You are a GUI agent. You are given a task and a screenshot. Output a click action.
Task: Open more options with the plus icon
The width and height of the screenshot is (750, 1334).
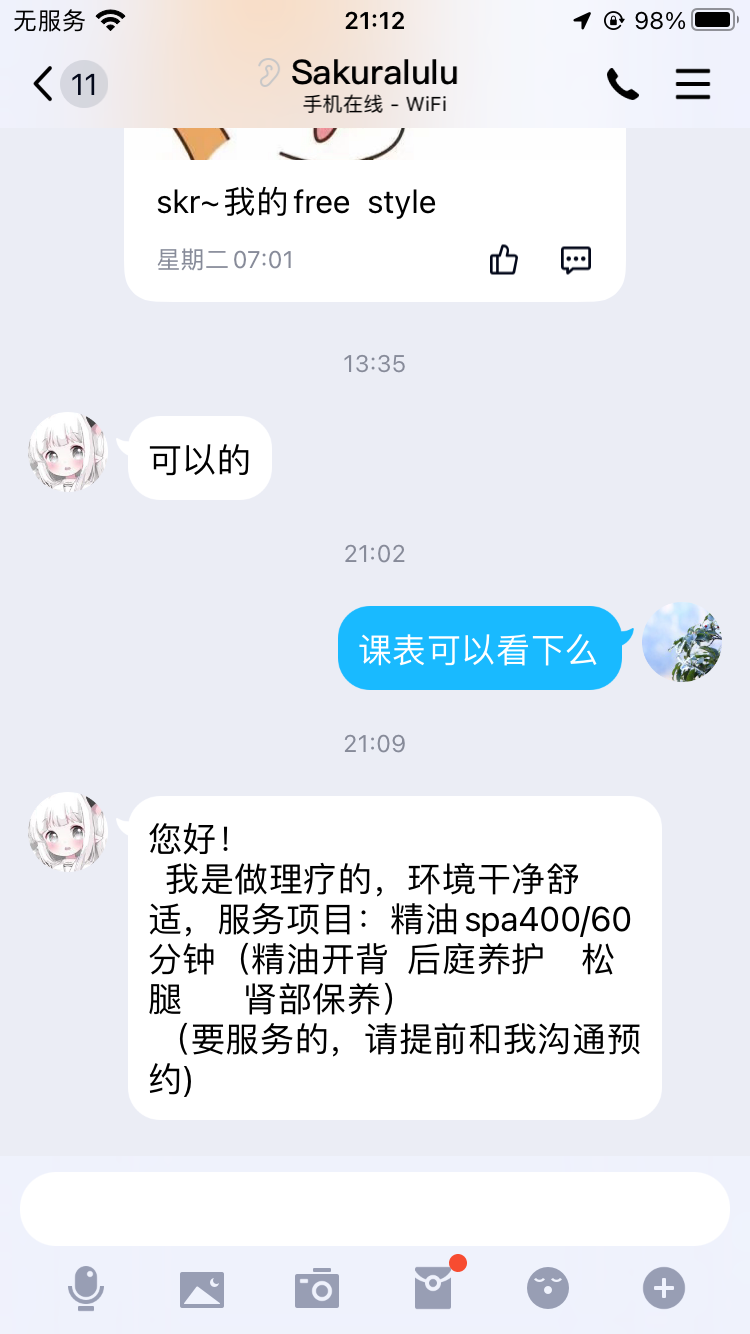click(x=664, y=1288)
